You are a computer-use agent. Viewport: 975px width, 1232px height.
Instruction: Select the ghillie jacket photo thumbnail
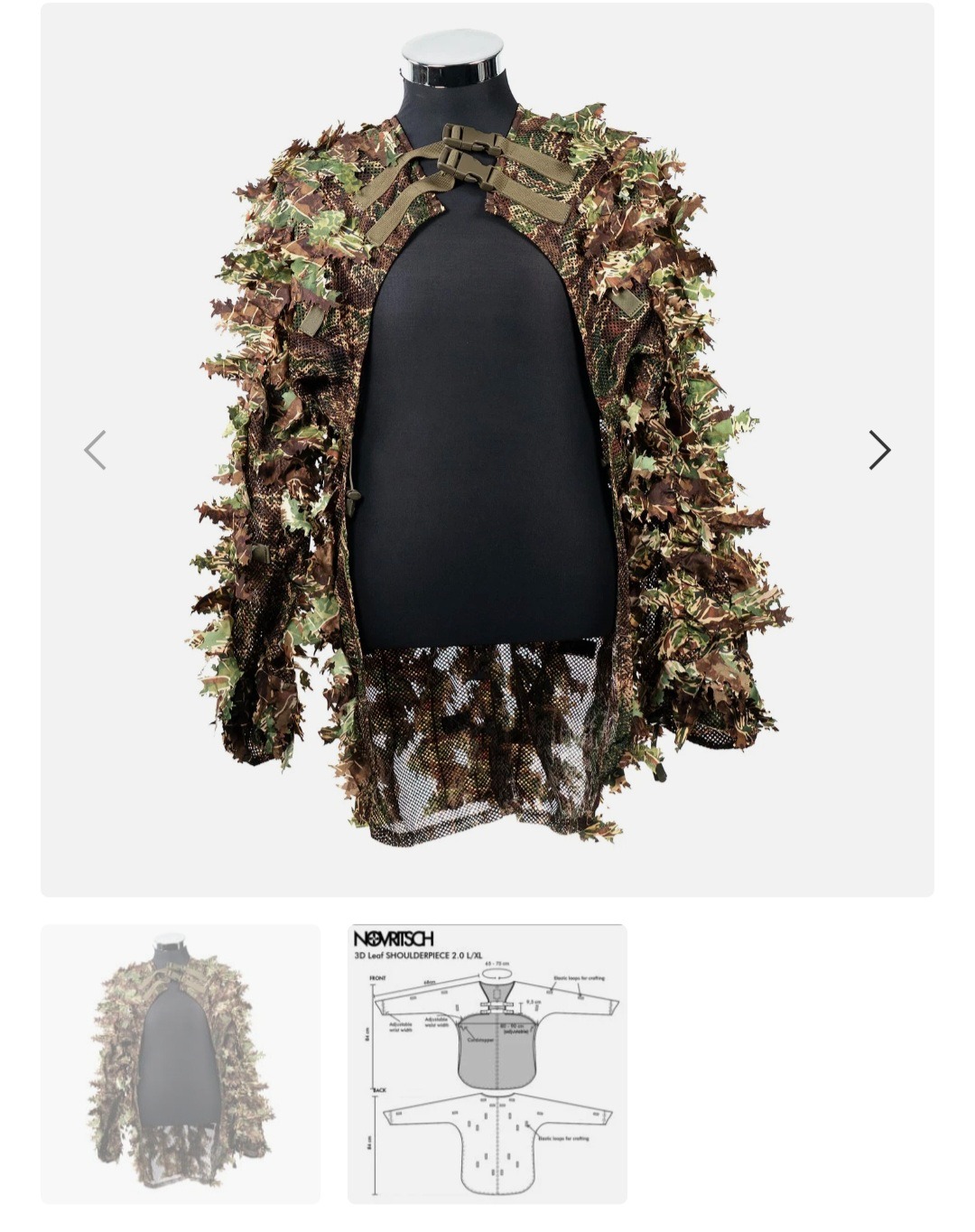[x=181, y=1063]
